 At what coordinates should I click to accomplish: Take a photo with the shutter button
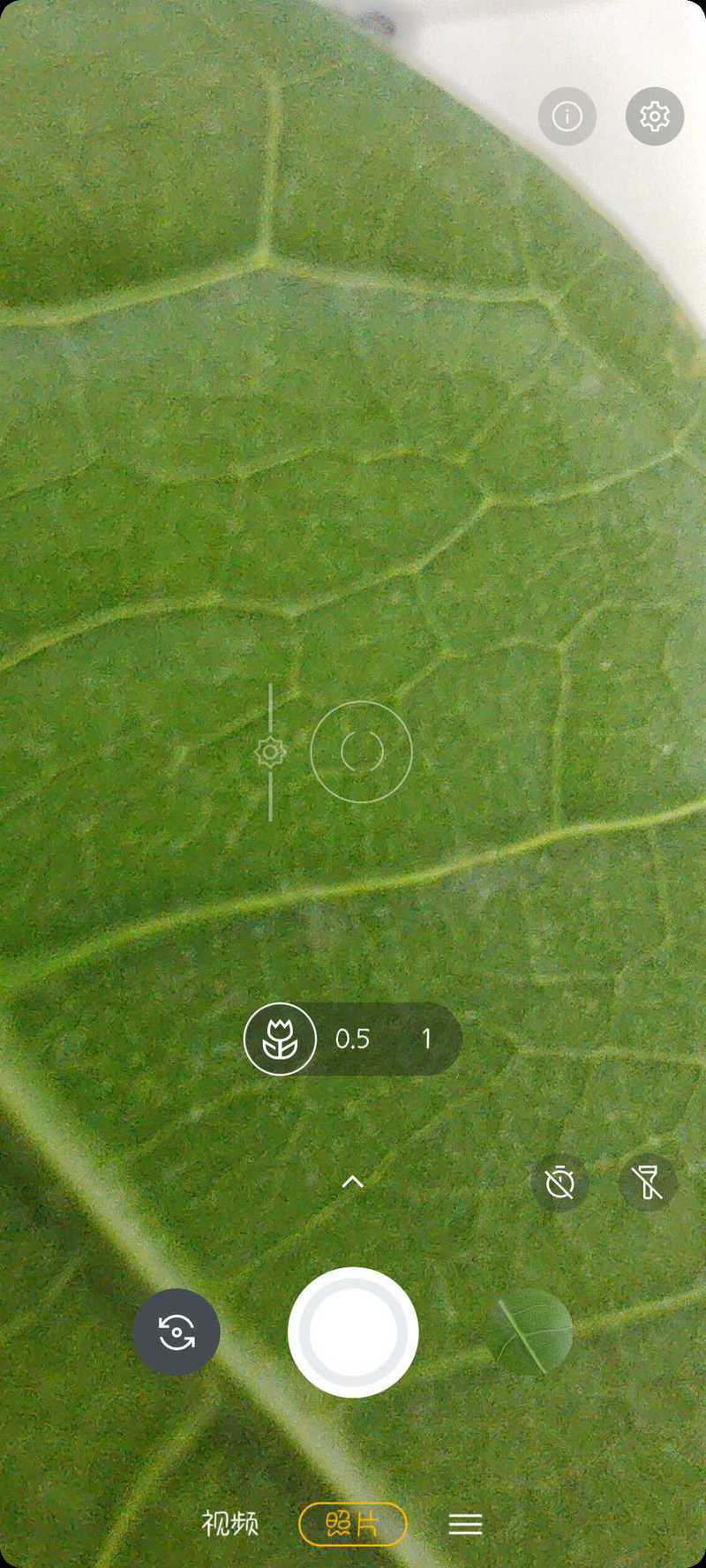pos(353,1332)
